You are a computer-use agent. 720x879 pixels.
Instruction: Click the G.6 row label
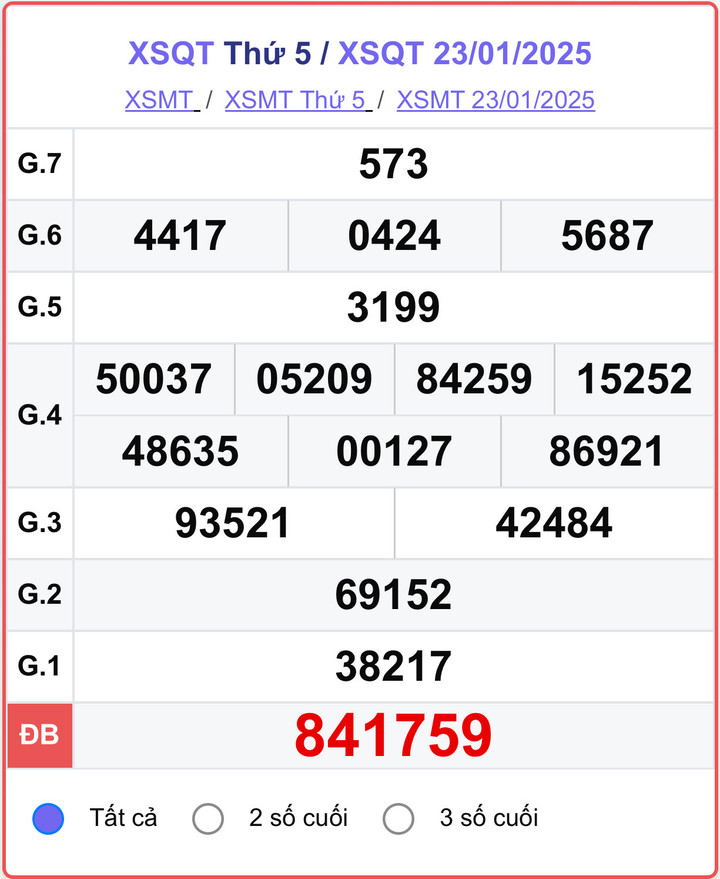[x=40, y=236]
